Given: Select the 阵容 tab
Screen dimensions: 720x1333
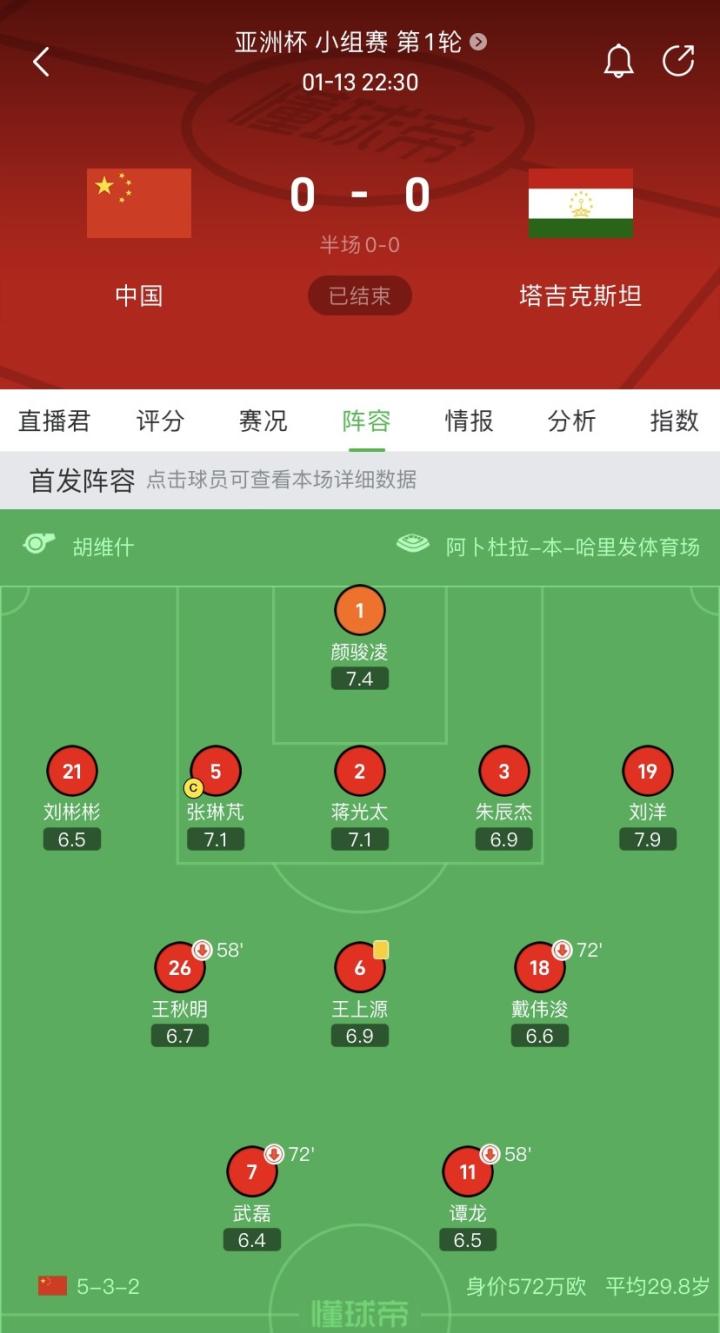Looking at the screenshot, I should pyautogui.click(x=366, y=421).
